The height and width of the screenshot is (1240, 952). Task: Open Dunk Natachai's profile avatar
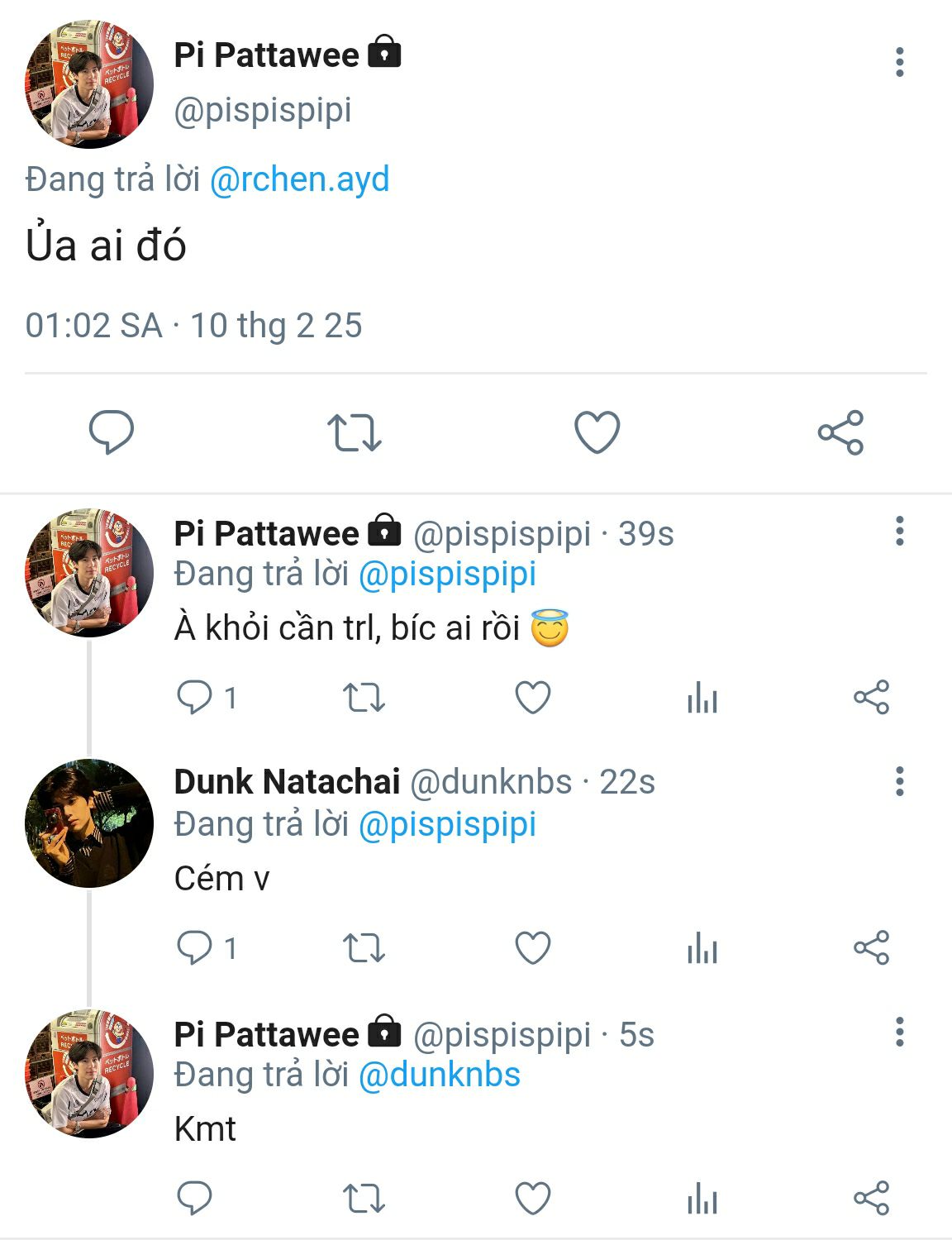pos(89,823)
